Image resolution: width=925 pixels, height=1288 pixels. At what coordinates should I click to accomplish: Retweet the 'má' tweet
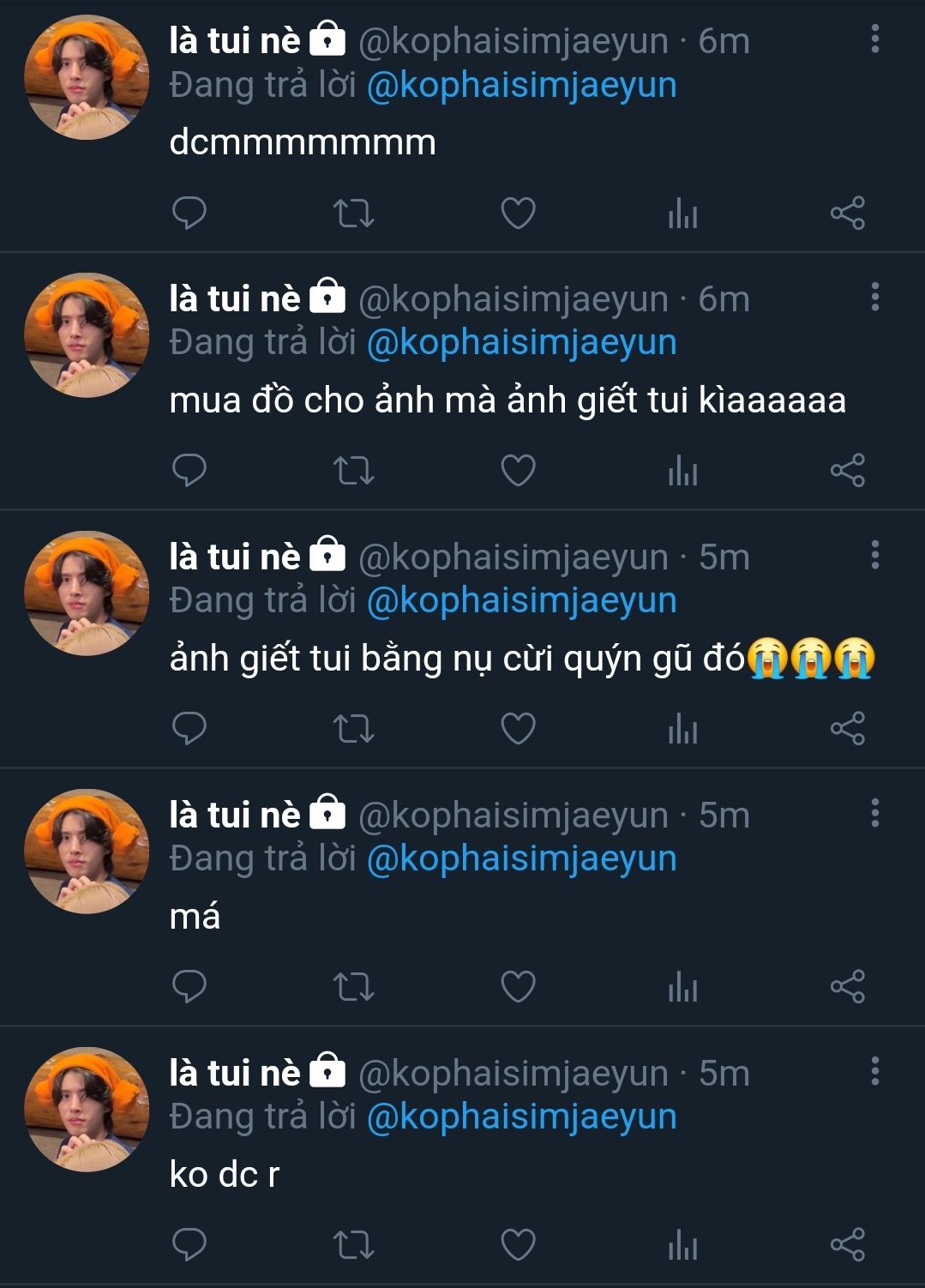[353, 987]
